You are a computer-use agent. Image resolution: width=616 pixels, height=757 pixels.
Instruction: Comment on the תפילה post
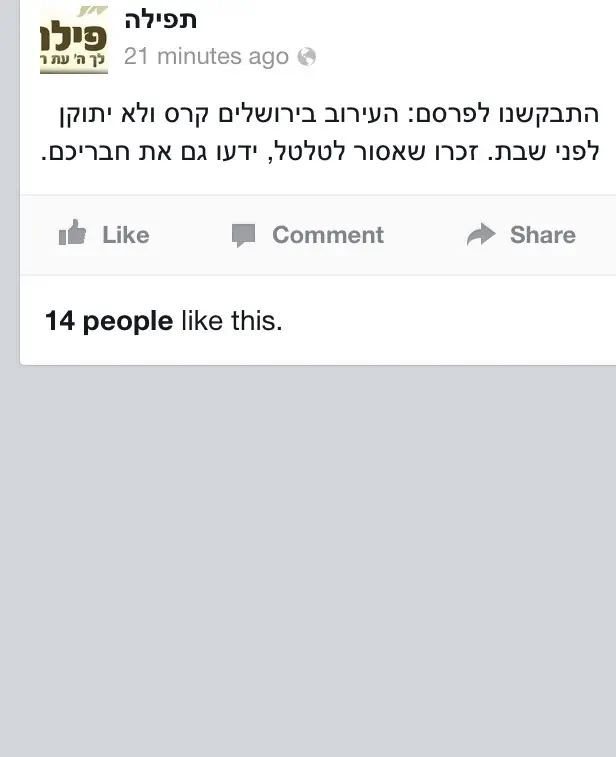coord(308,235)
